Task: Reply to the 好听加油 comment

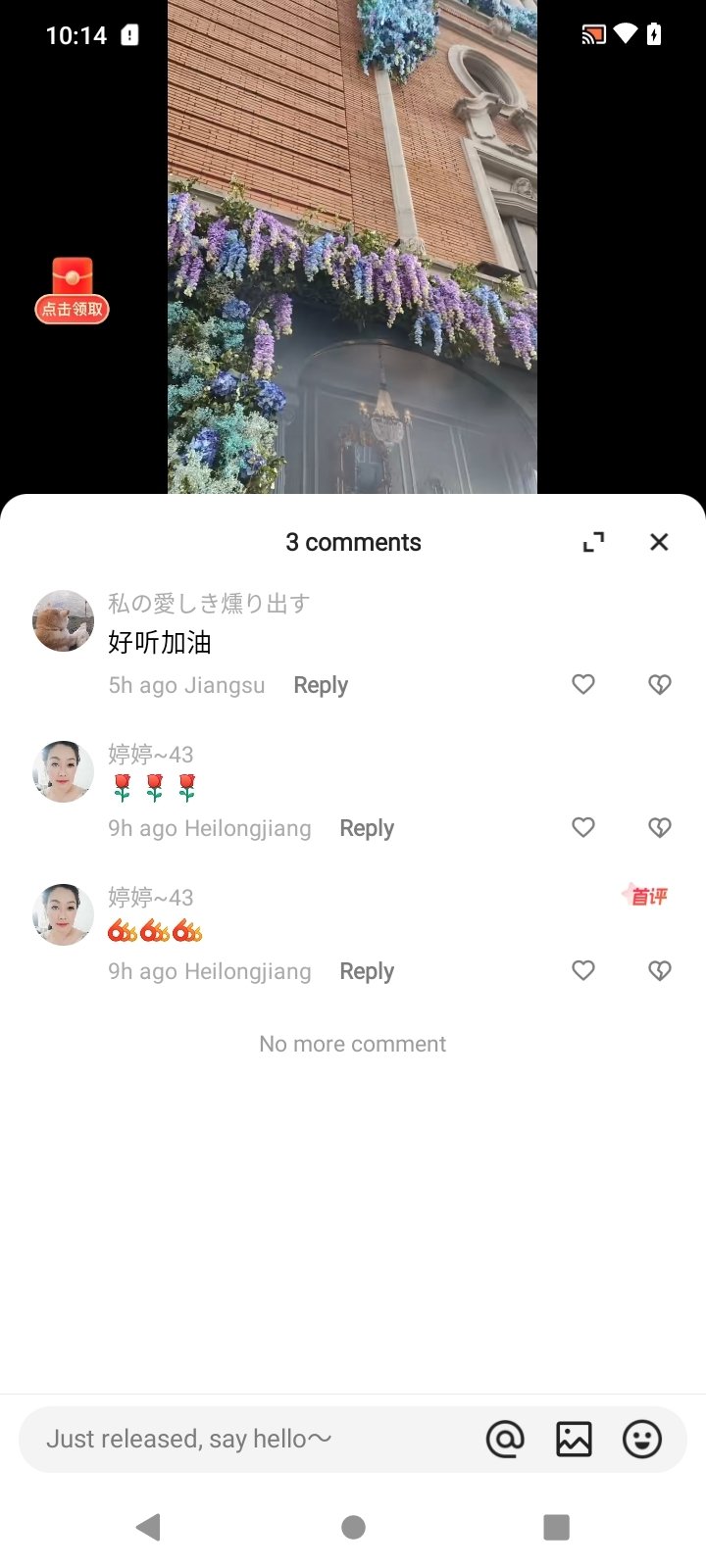Action: [x=321, y=685]
